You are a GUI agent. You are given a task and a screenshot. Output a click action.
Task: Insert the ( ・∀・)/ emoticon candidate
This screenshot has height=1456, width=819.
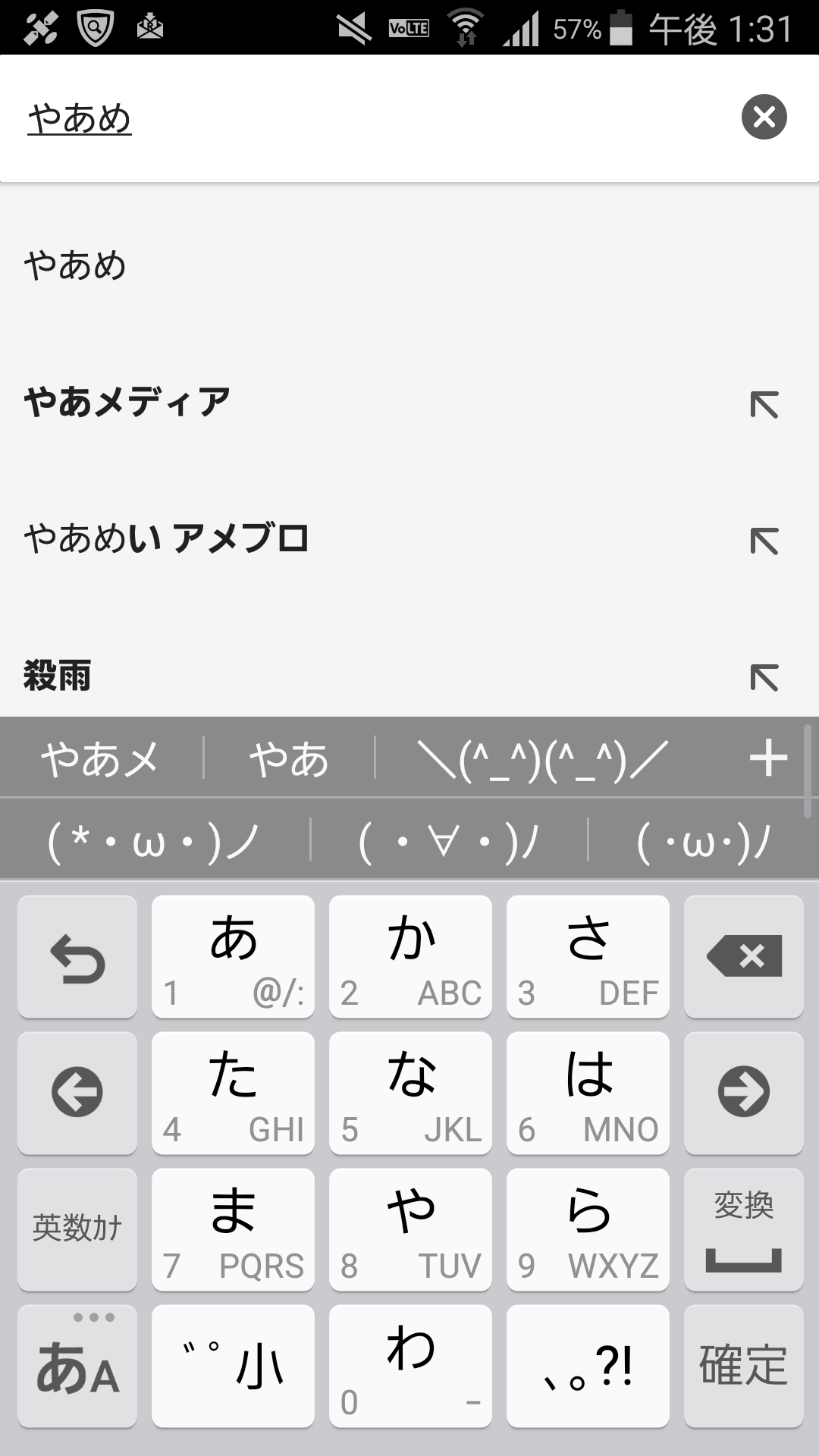click(448, 842)
